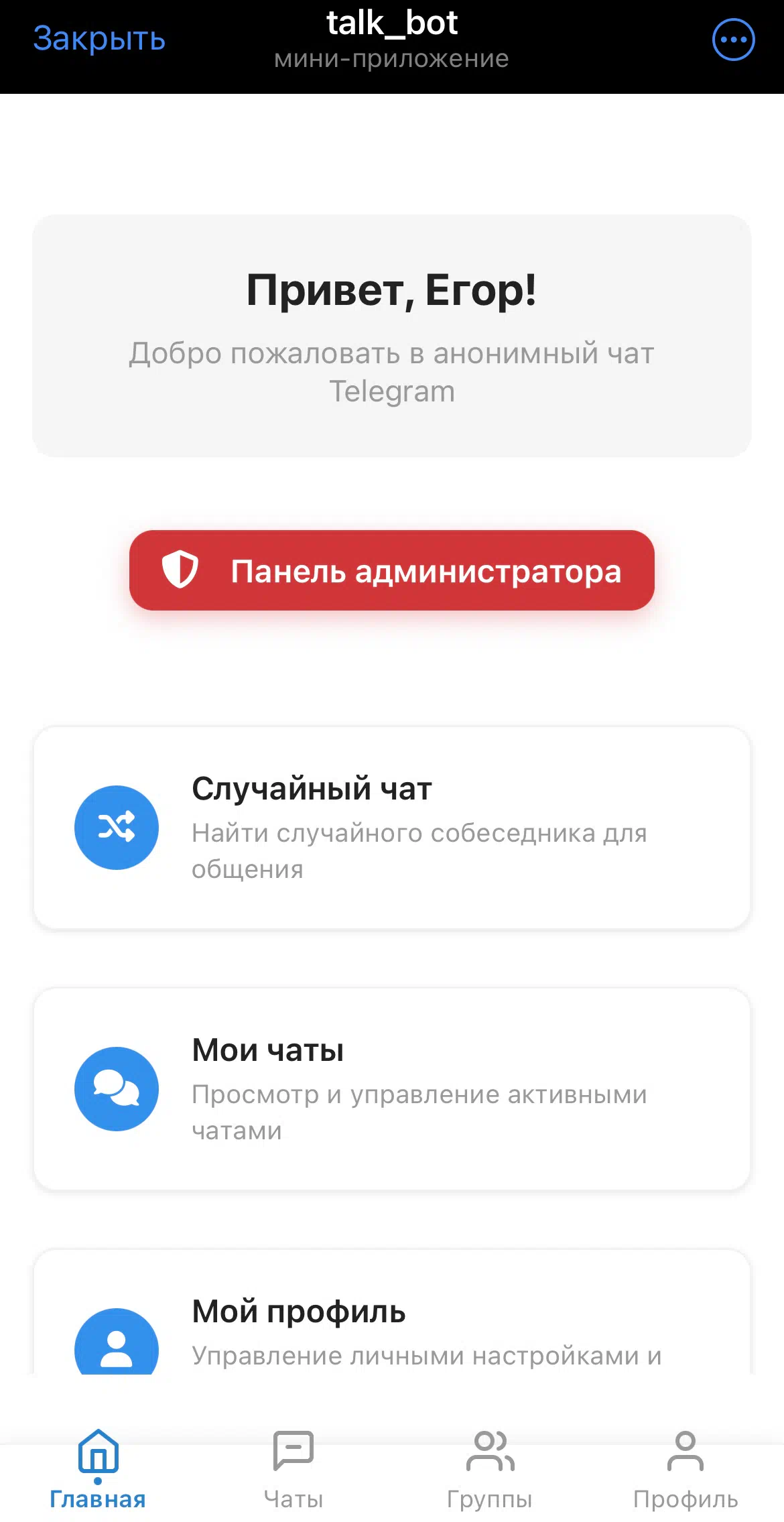This screenshot has width=784, height=1522.
Task: Open the three-dot options menu
Action: click(733, 40)
